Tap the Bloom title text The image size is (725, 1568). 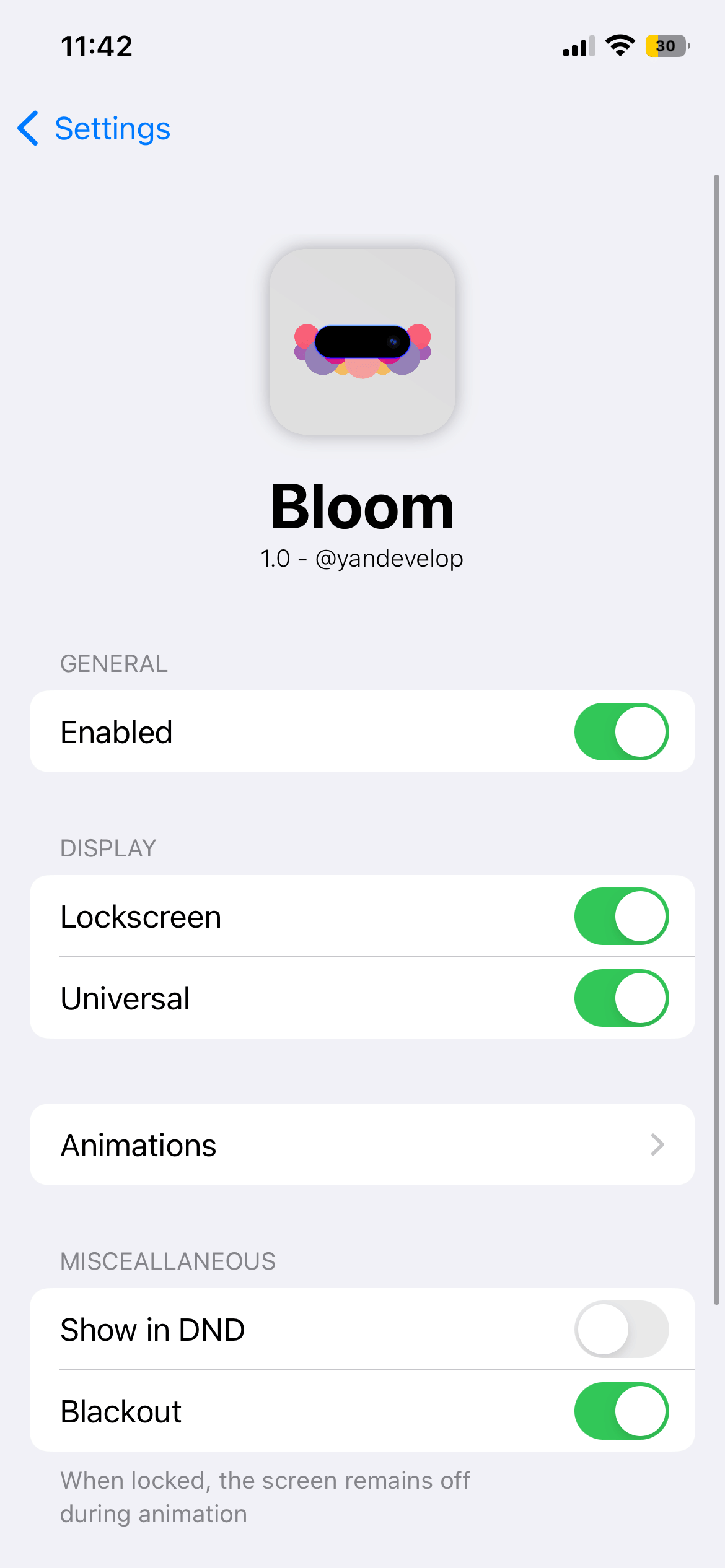point(362,507)
